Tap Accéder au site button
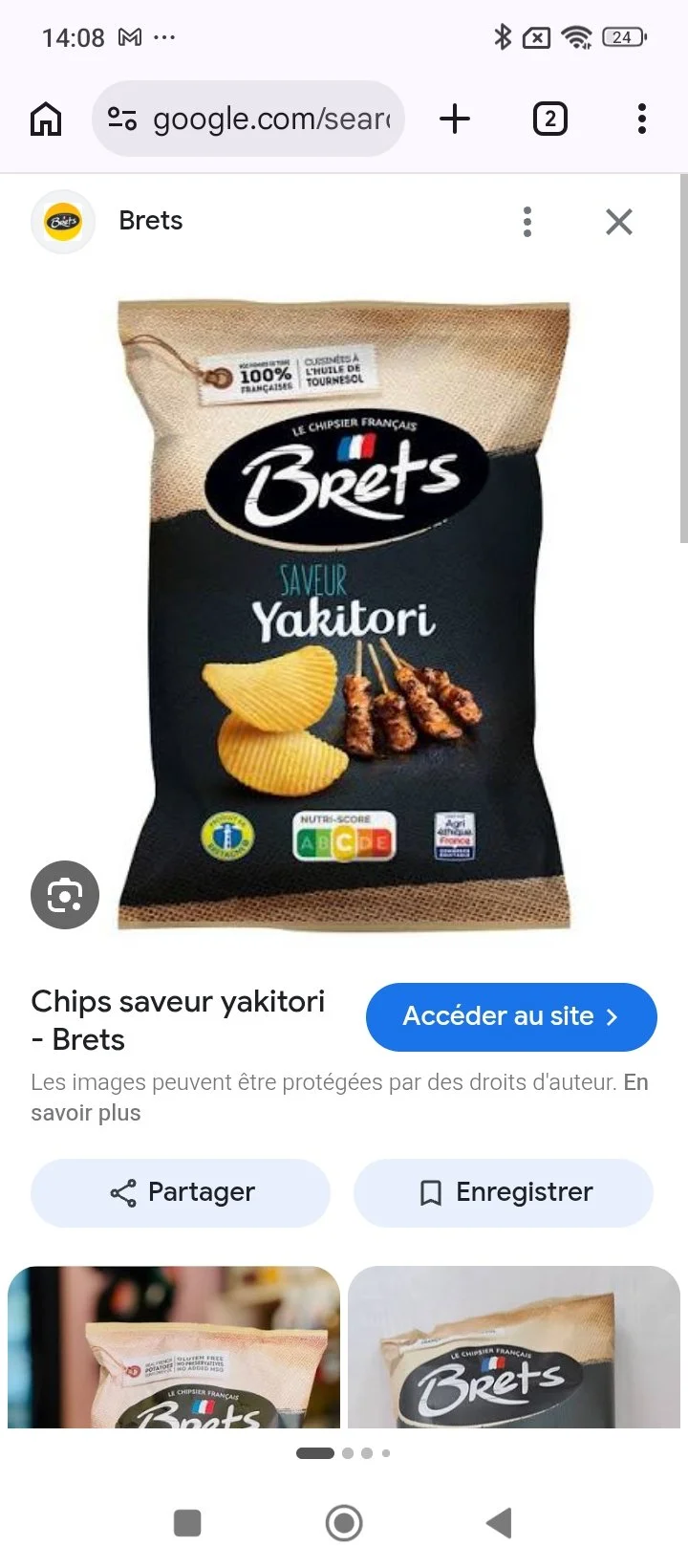This screenshot has width=688, height=1568. point(511,1016)
